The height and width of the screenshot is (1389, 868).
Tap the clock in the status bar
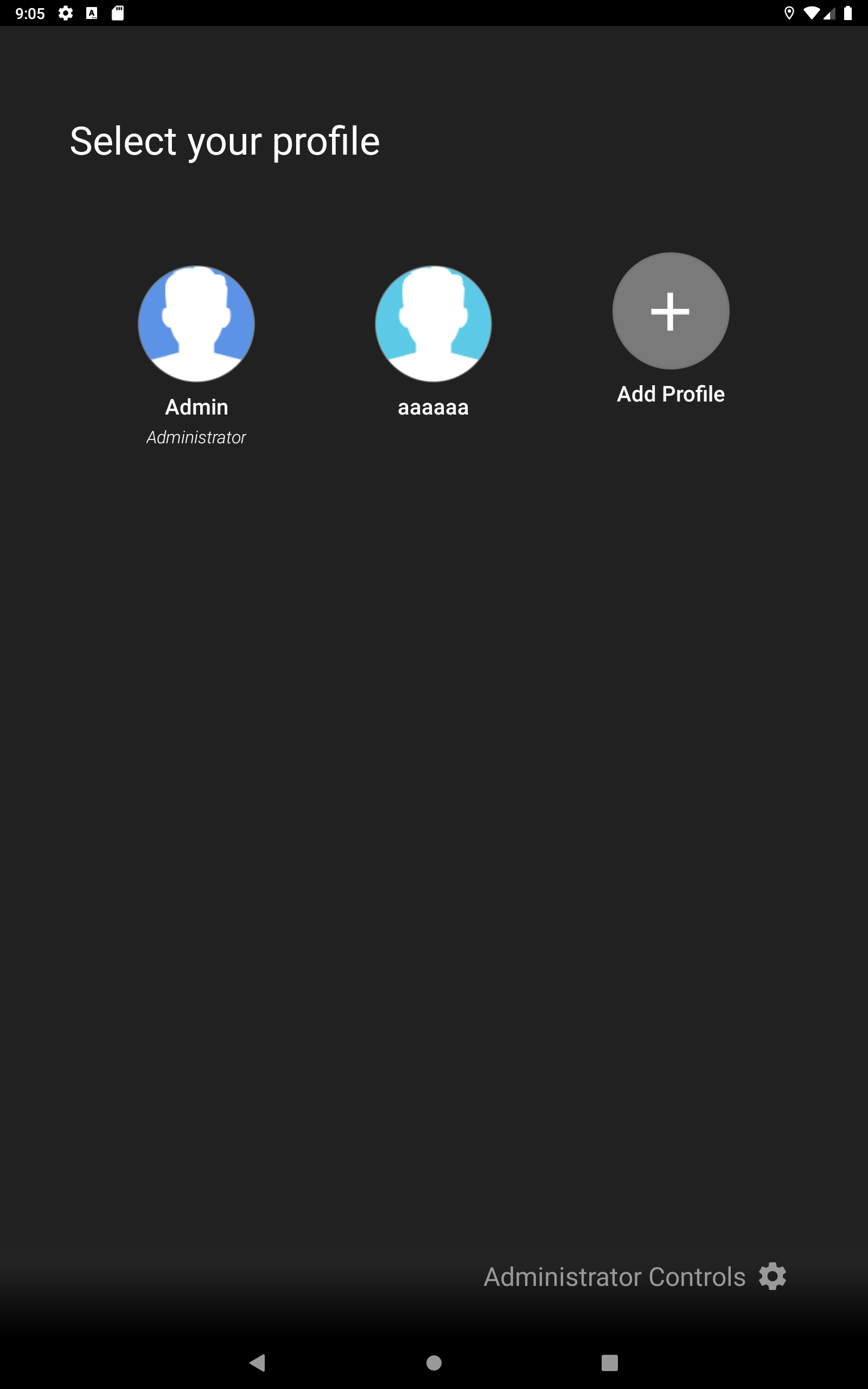pos(30,12)
